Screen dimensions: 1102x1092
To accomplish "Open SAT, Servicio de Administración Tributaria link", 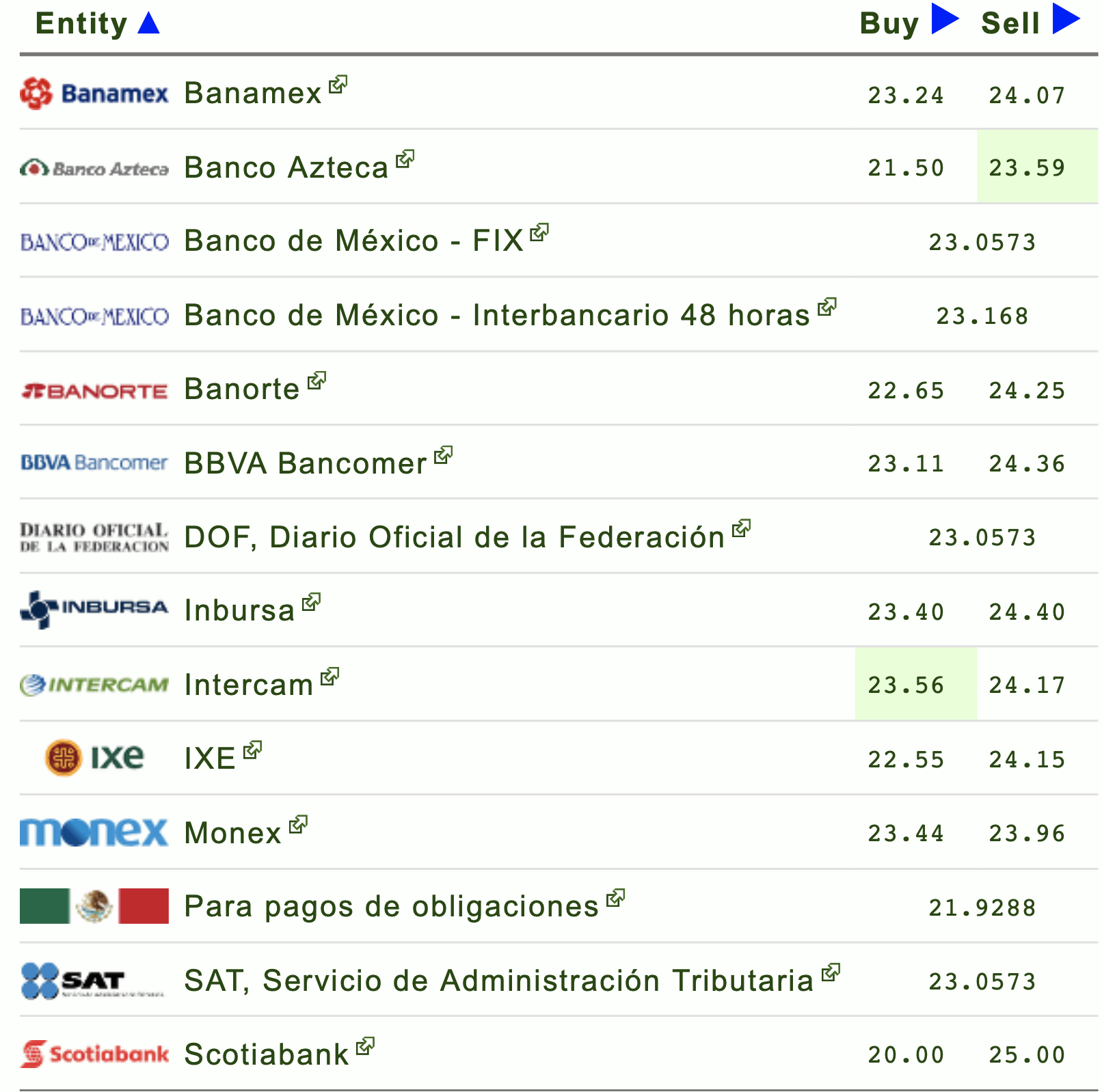I will click(499, 981).
